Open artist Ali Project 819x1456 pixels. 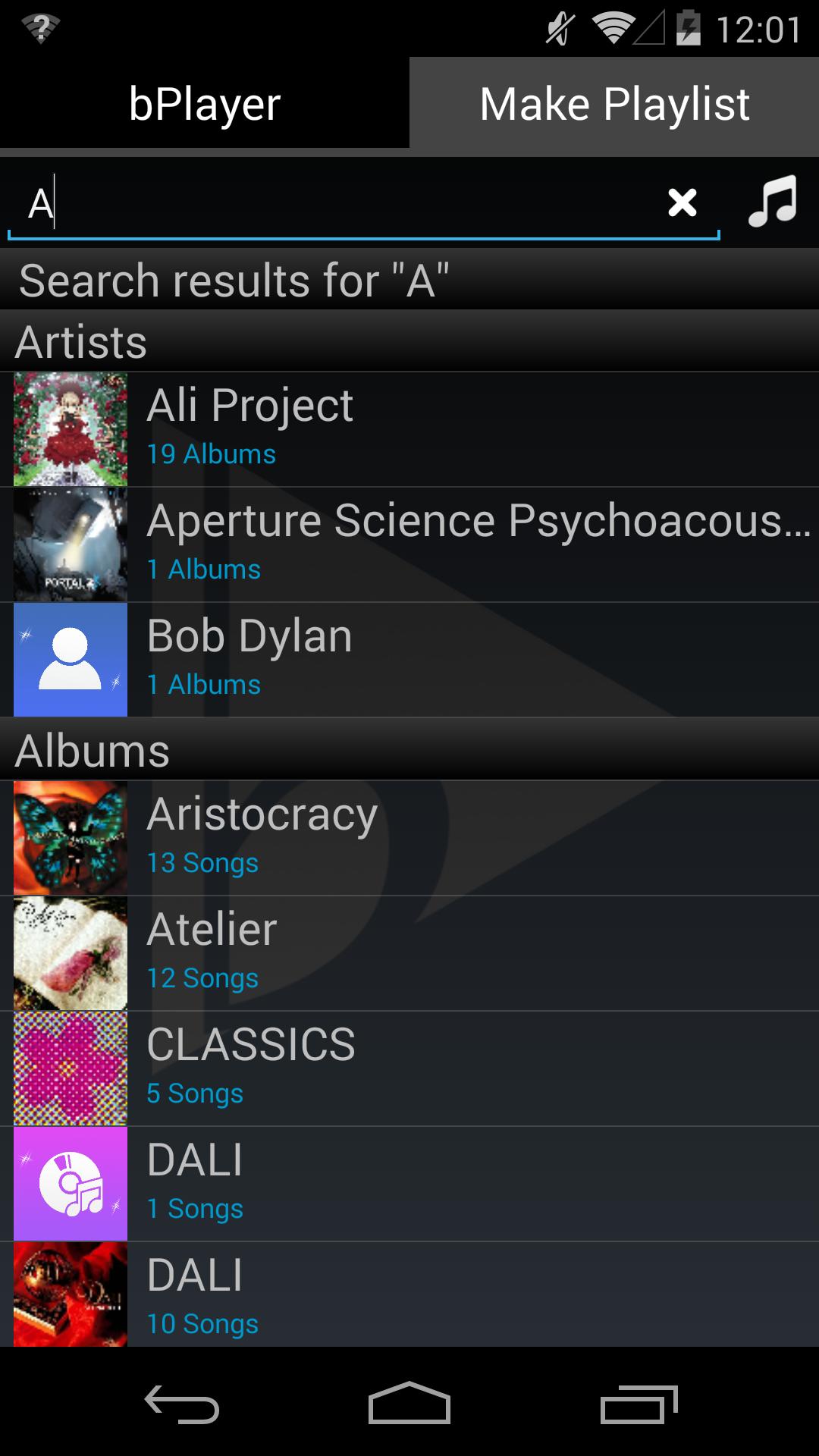click(x=409, y=429)
